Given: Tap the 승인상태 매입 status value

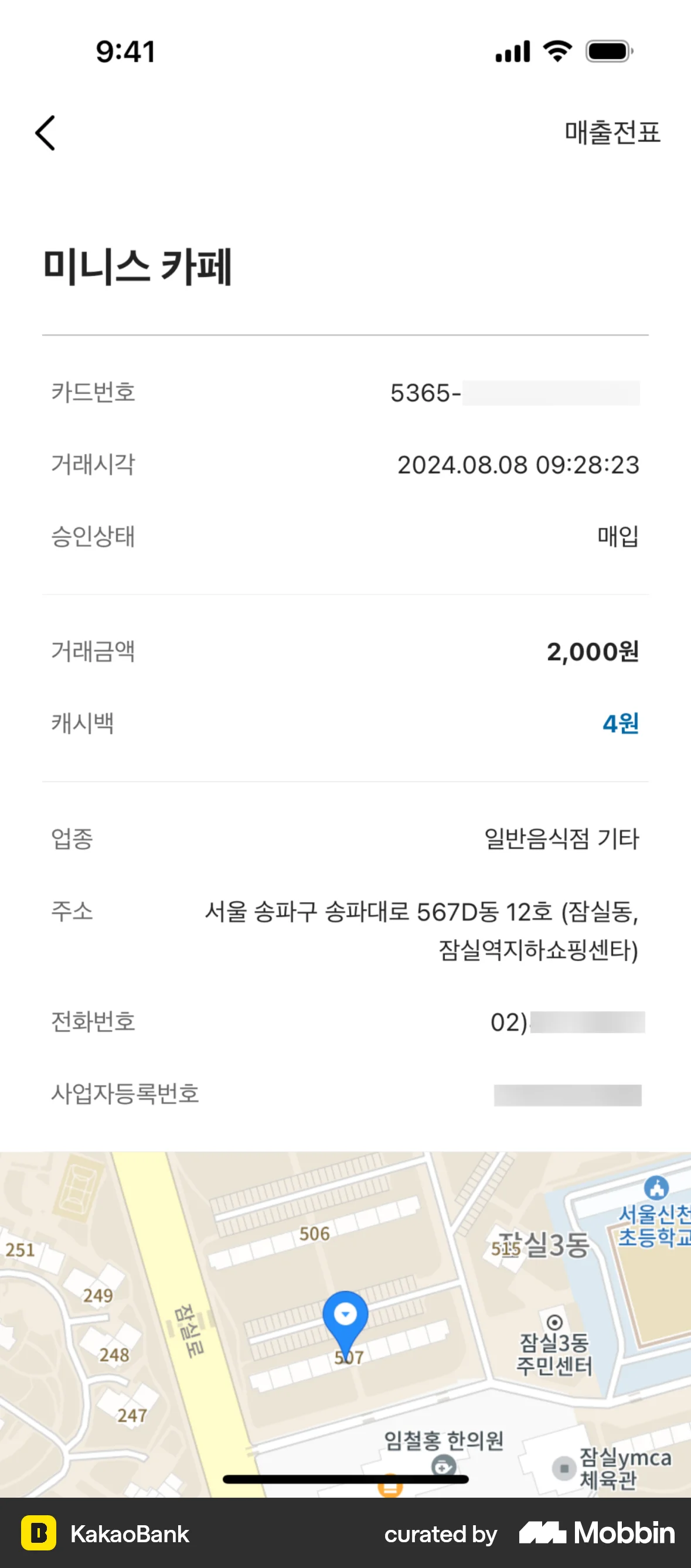Looking at the screenshot, I should click(x=617, y=536).
